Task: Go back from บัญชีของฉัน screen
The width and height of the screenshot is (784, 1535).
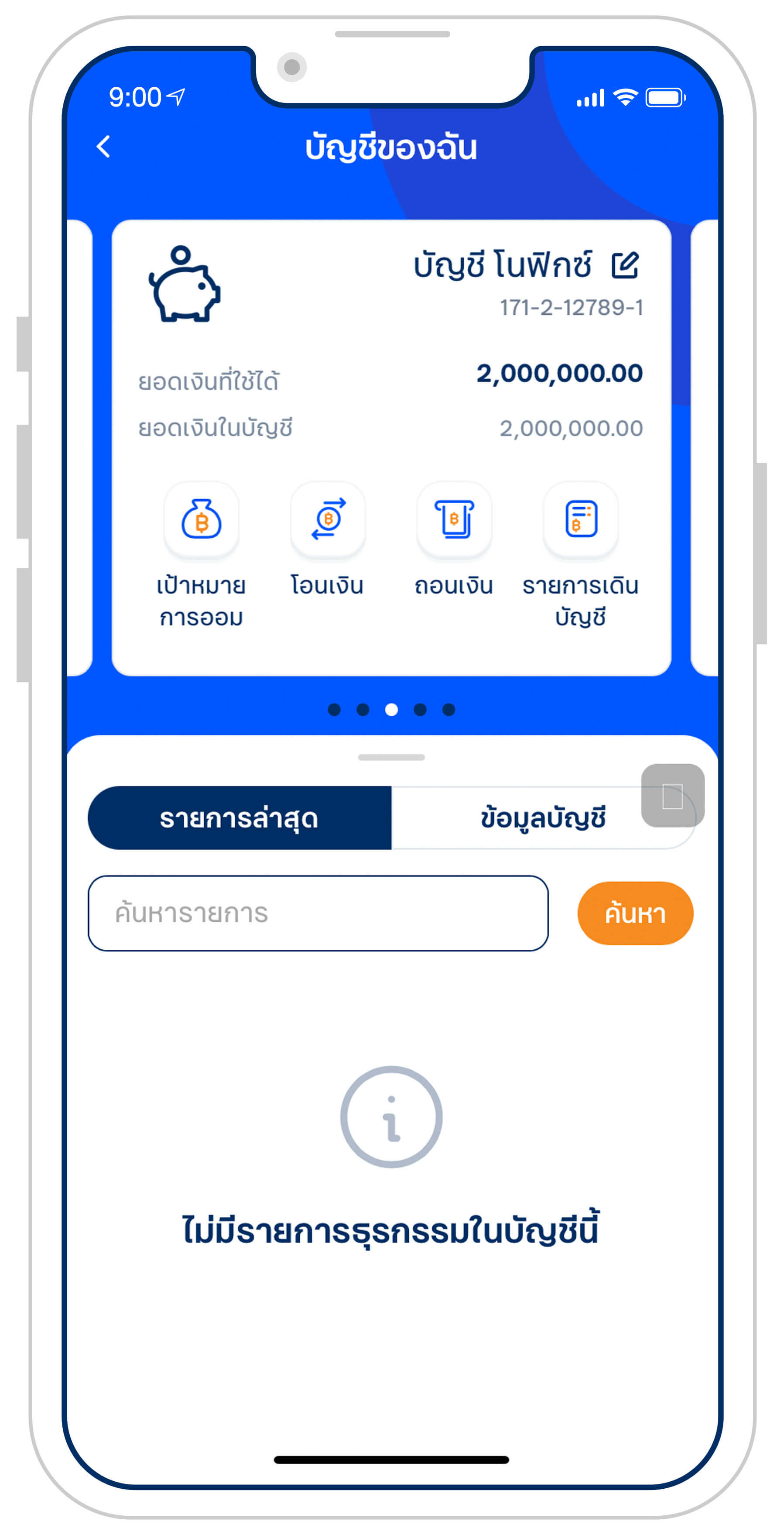Action: coord(104,147)
